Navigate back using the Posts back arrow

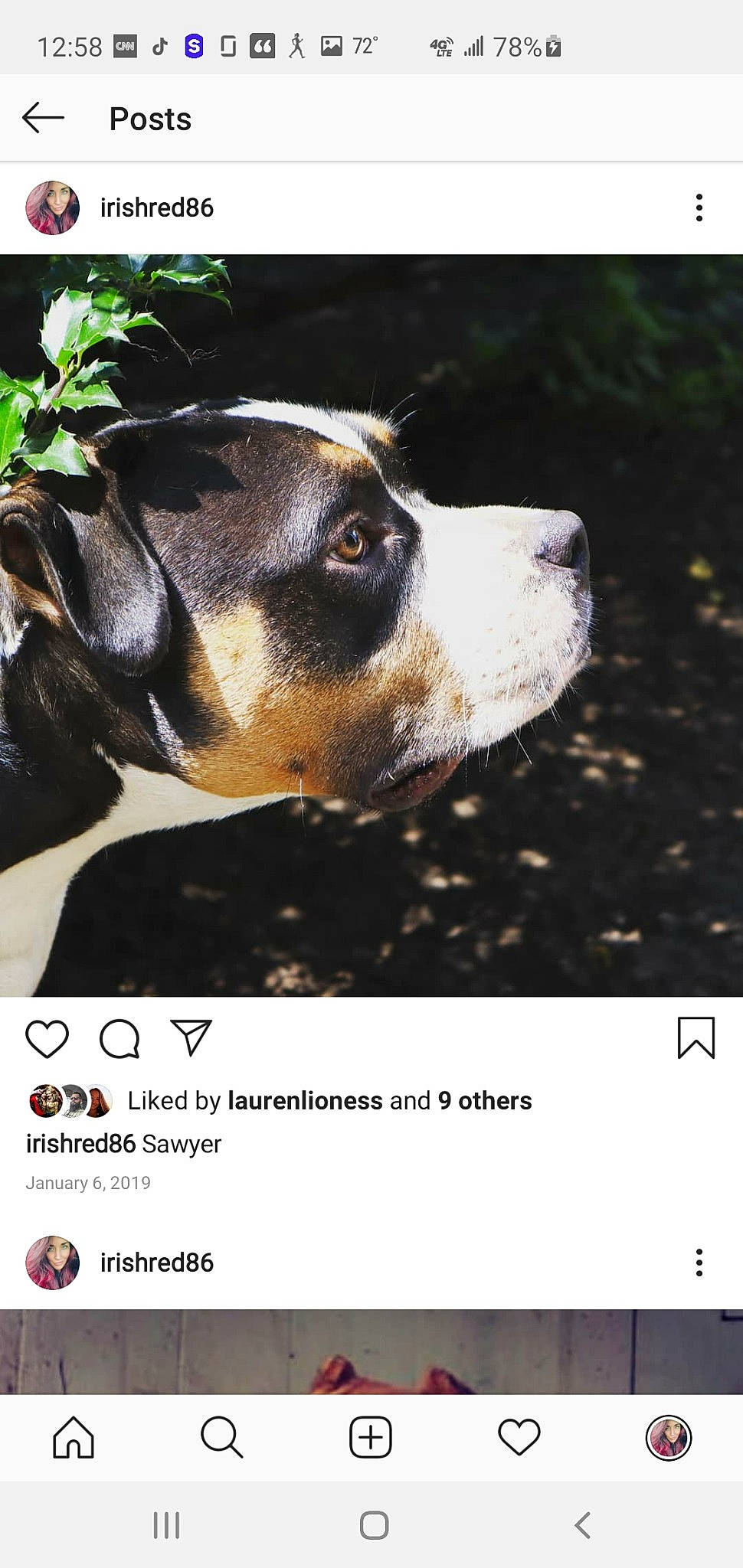click(43, 118)
